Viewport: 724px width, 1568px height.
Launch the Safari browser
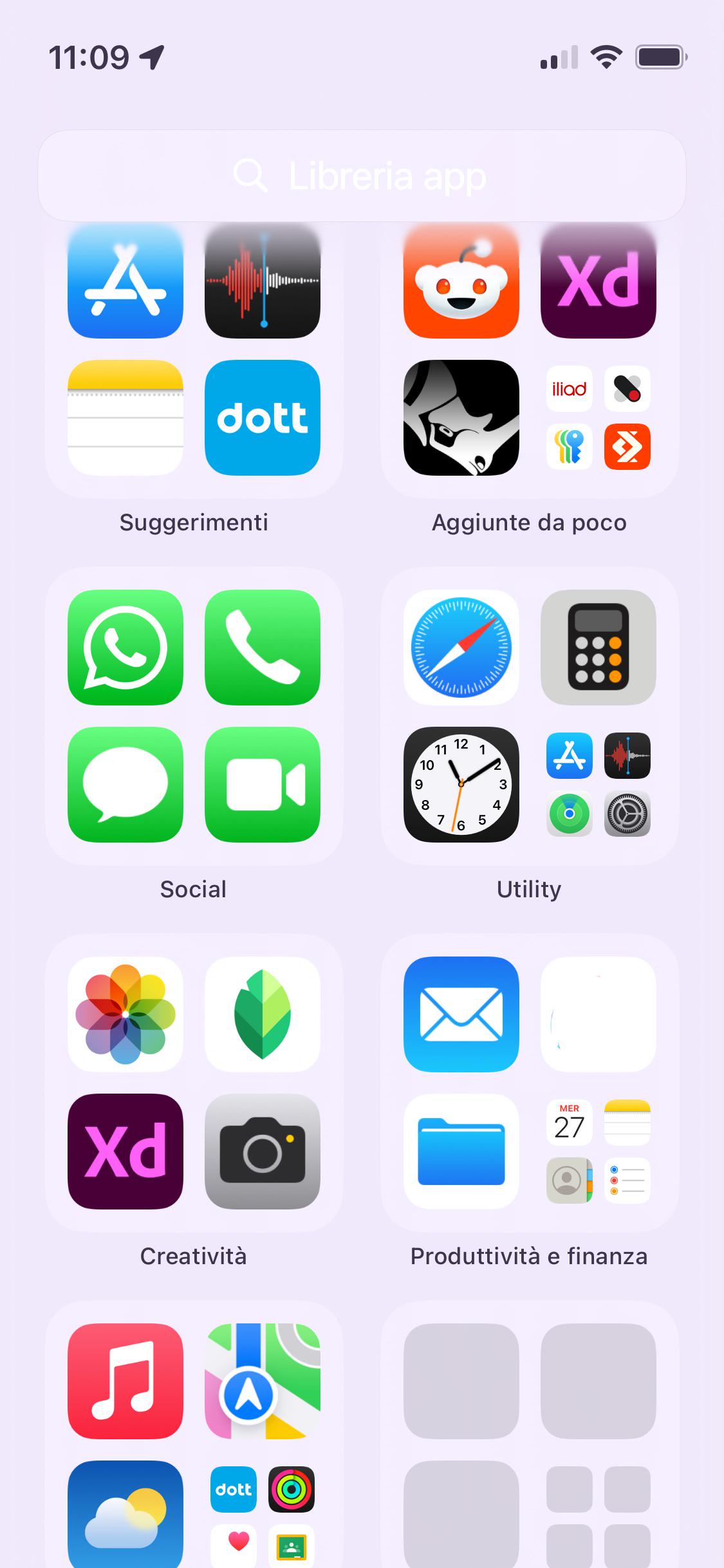461,648
